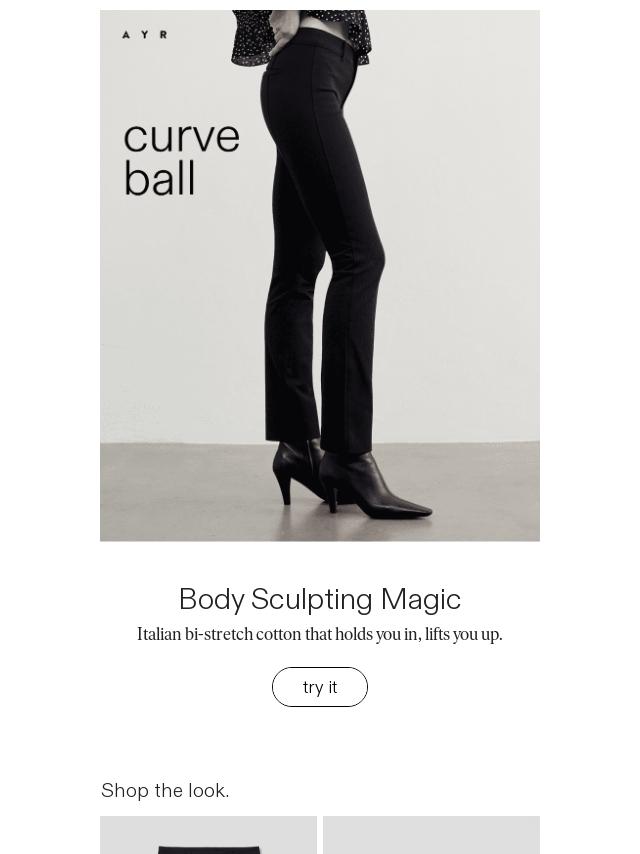The image size is (640, 854).
Task: Open the curve ball pants hero image
Action: (320, 276)
